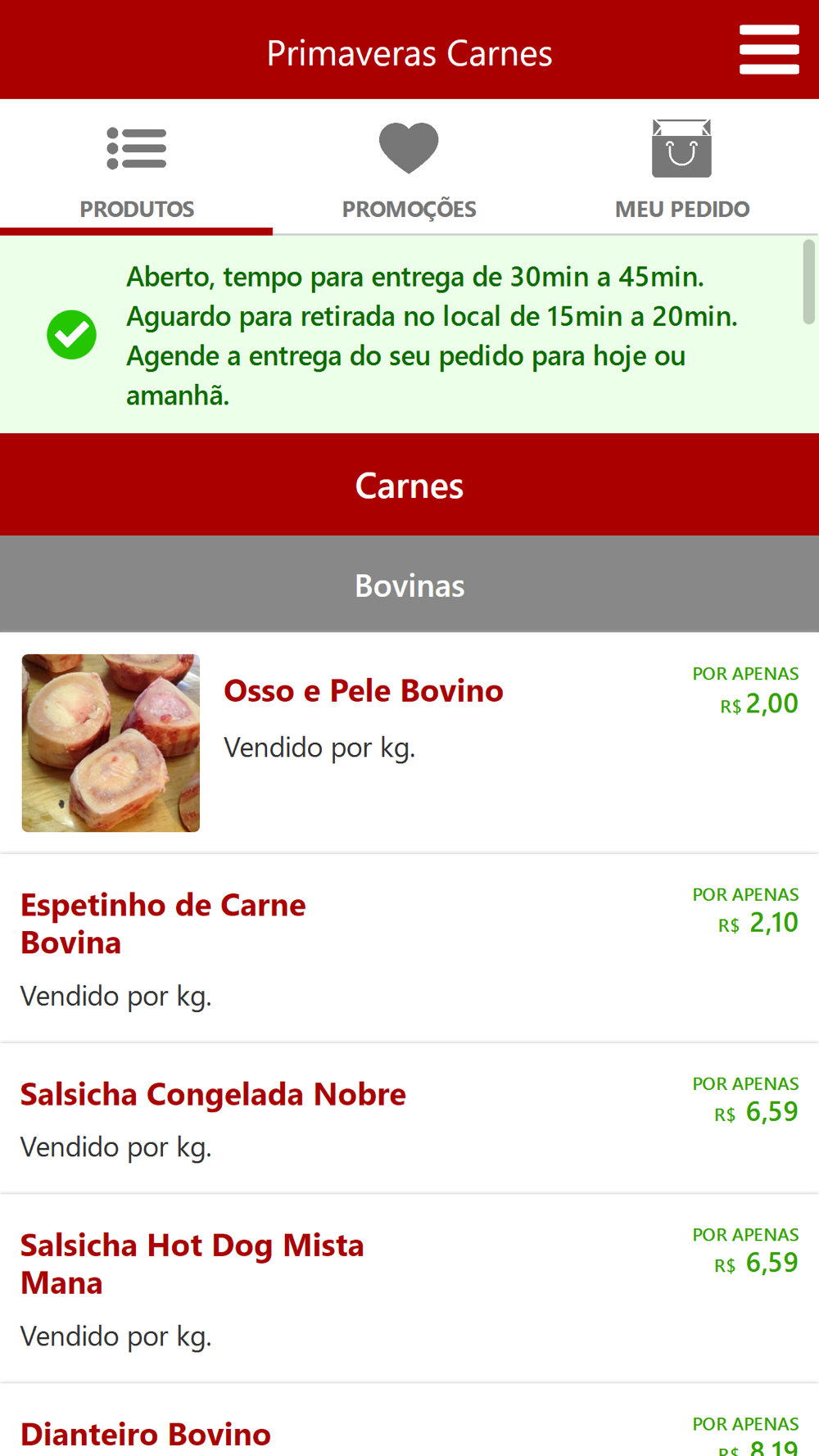
Task: Select Espetinho de Carne Bovina
Action: 164,924
